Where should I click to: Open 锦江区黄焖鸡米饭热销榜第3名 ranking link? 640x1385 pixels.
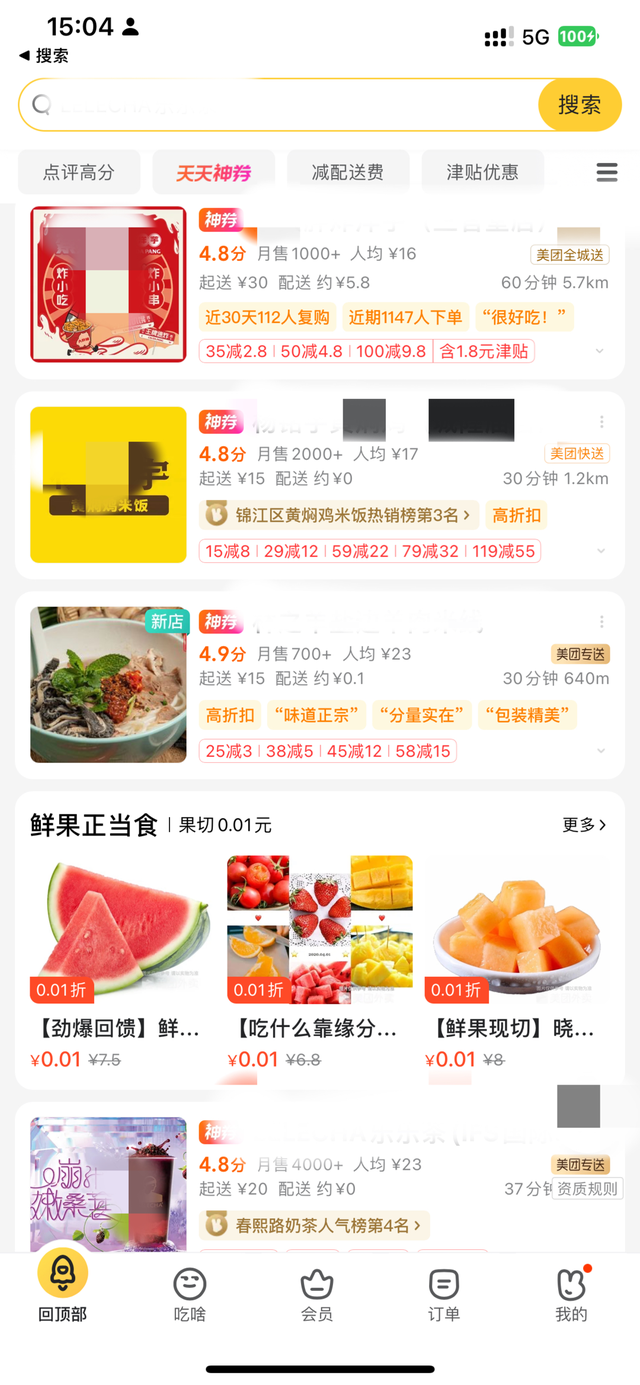pyautogui.click(x=339, y=515)
